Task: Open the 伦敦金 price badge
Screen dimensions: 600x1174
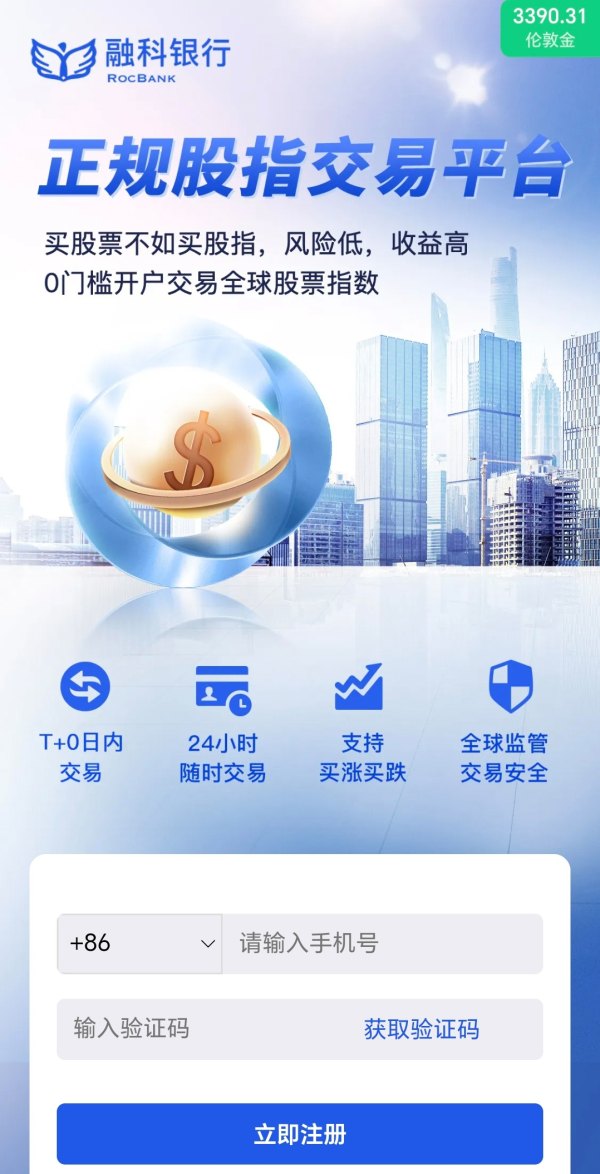Action: [x=551, y=28]
